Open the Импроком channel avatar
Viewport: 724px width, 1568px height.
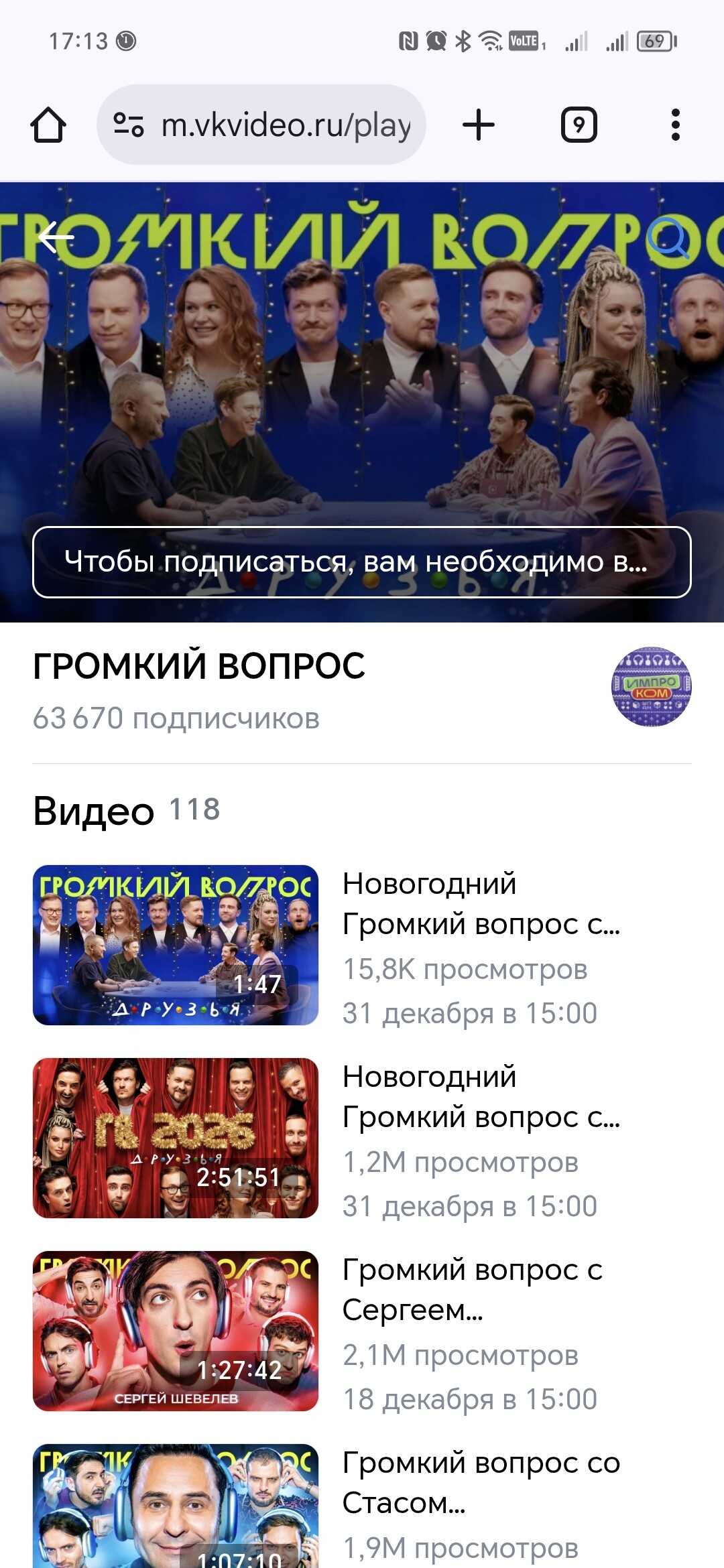(651, 686)
